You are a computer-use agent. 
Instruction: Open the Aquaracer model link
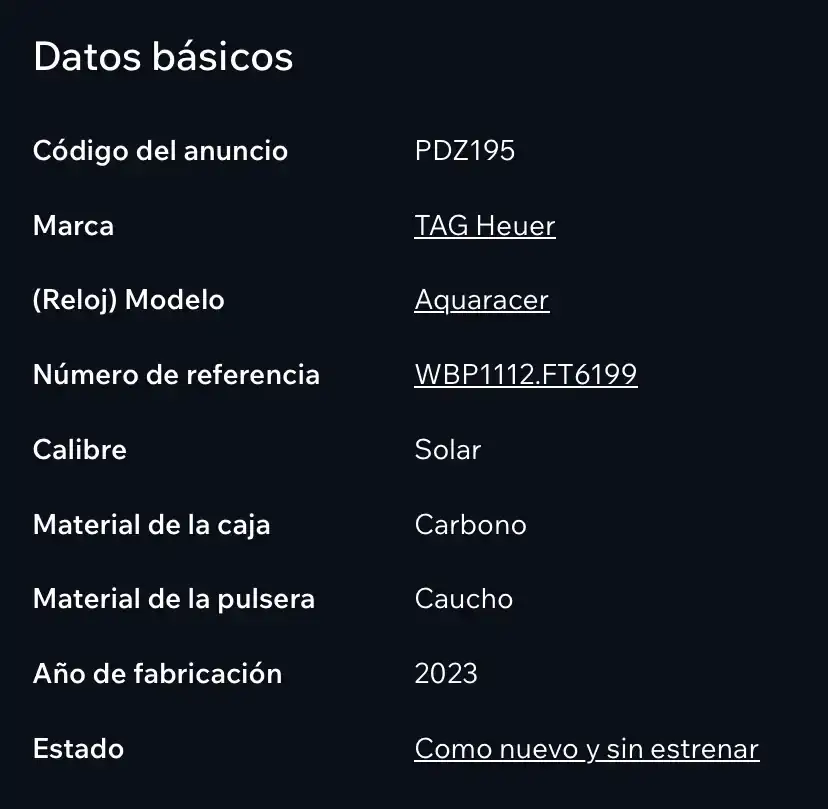click(x=481, y=300)
